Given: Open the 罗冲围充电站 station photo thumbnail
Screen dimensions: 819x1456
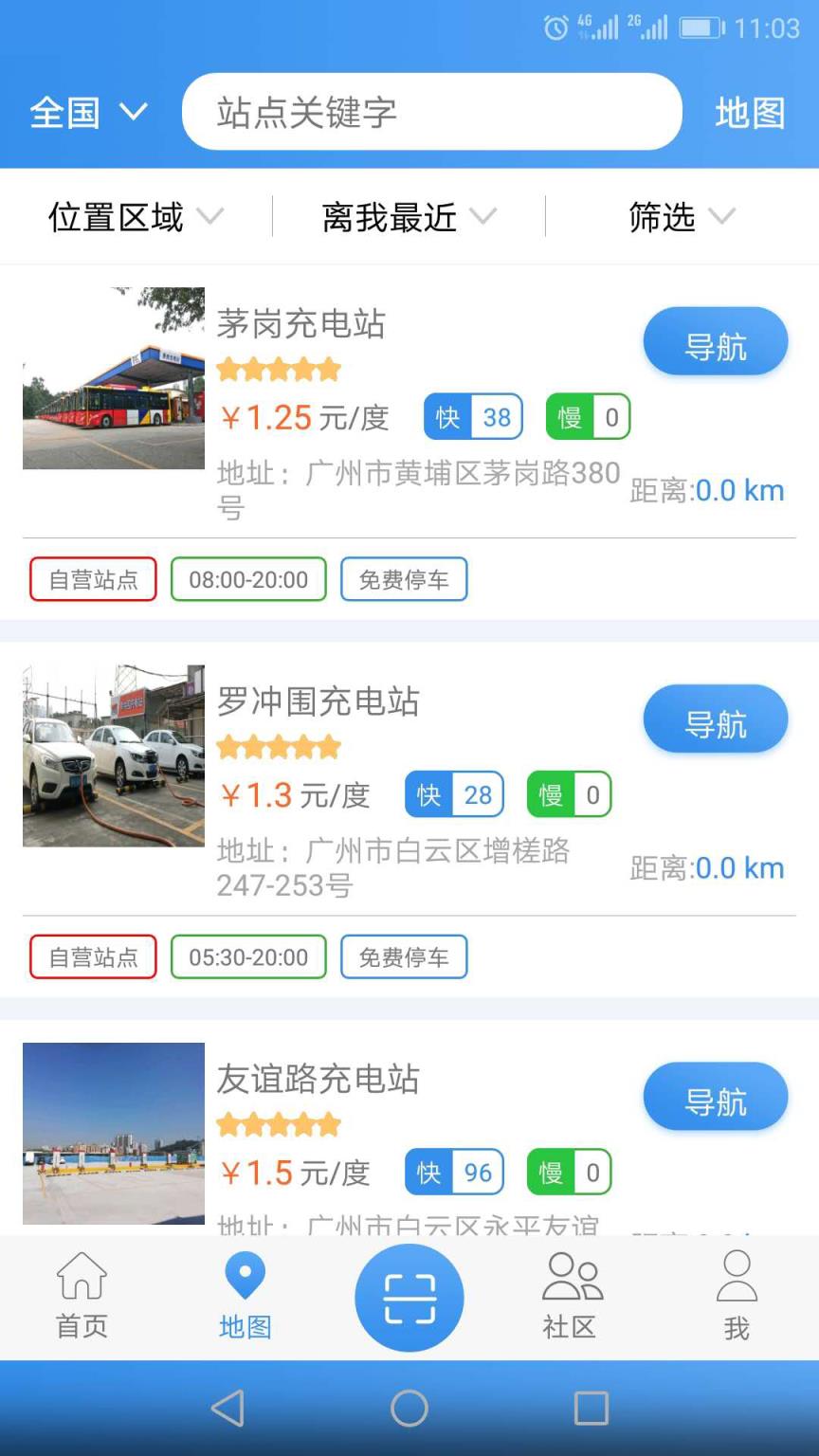Looking at the screenshot, I should (x=113, y=755).
